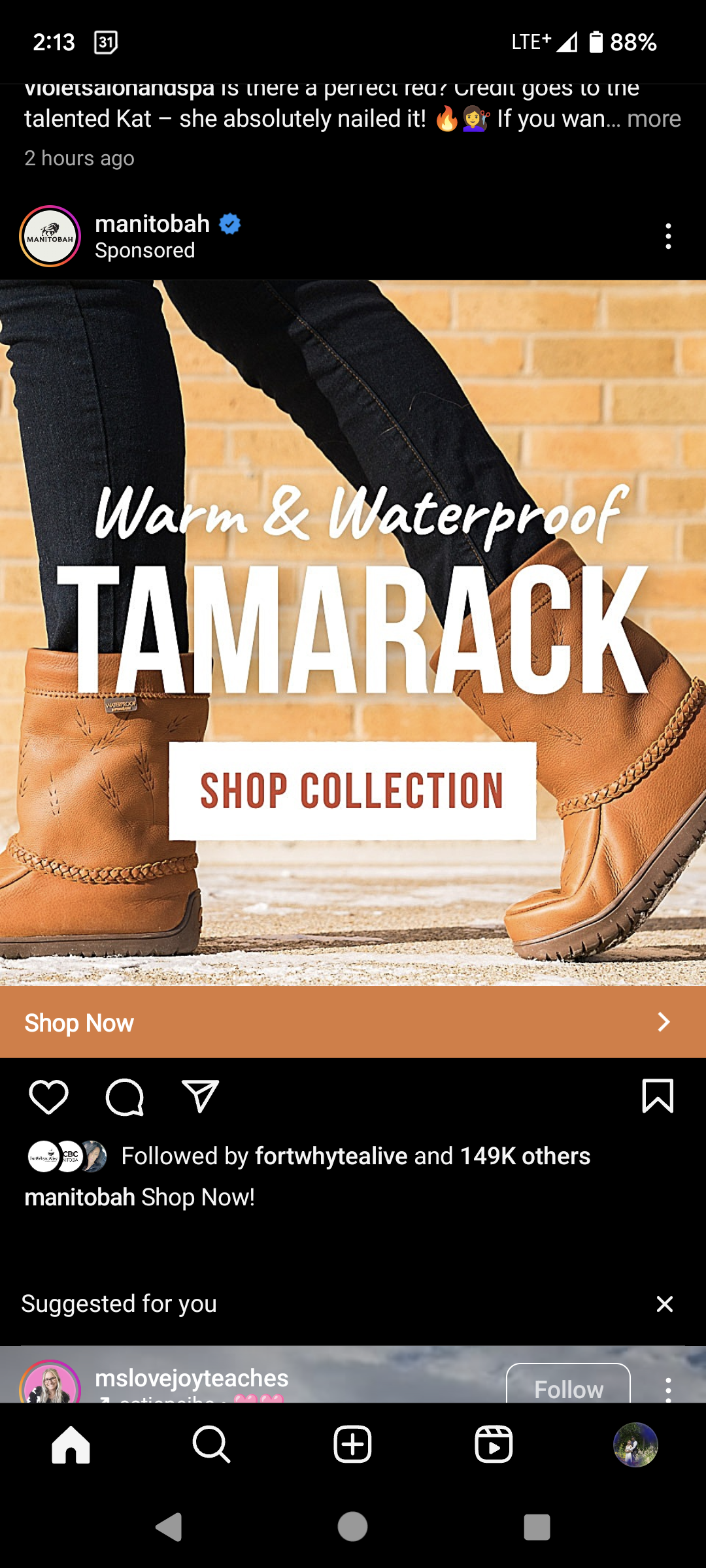The image size is (706, 1568).
Task: Dismiss the Suggested for you section
Action: tap(664, 1304)
